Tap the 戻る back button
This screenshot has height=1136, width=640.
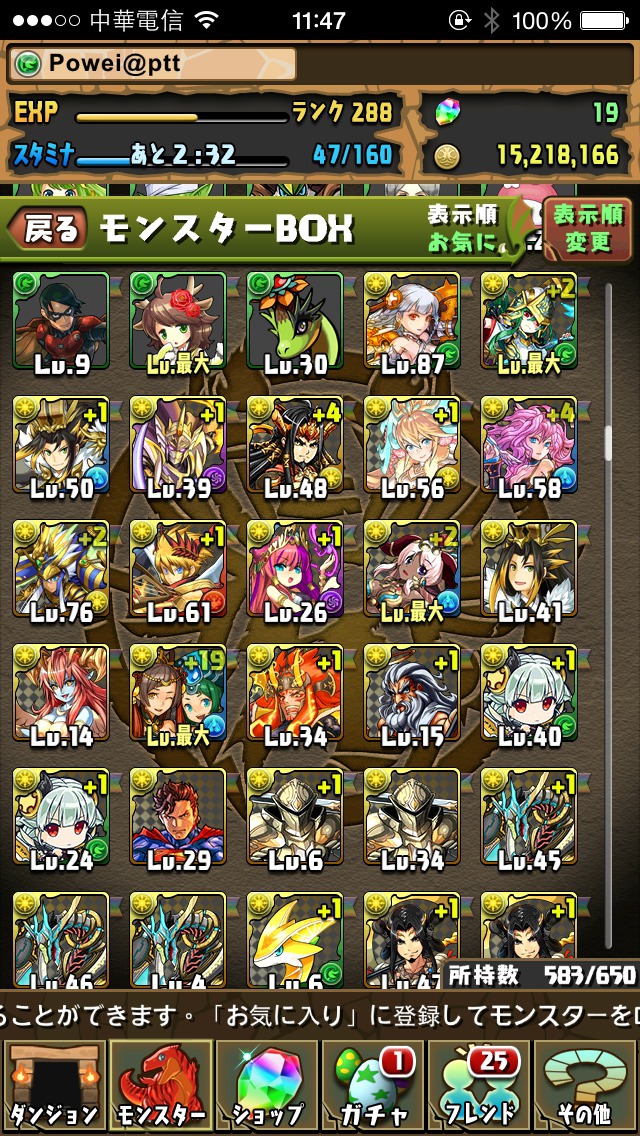tap(47, 227)
